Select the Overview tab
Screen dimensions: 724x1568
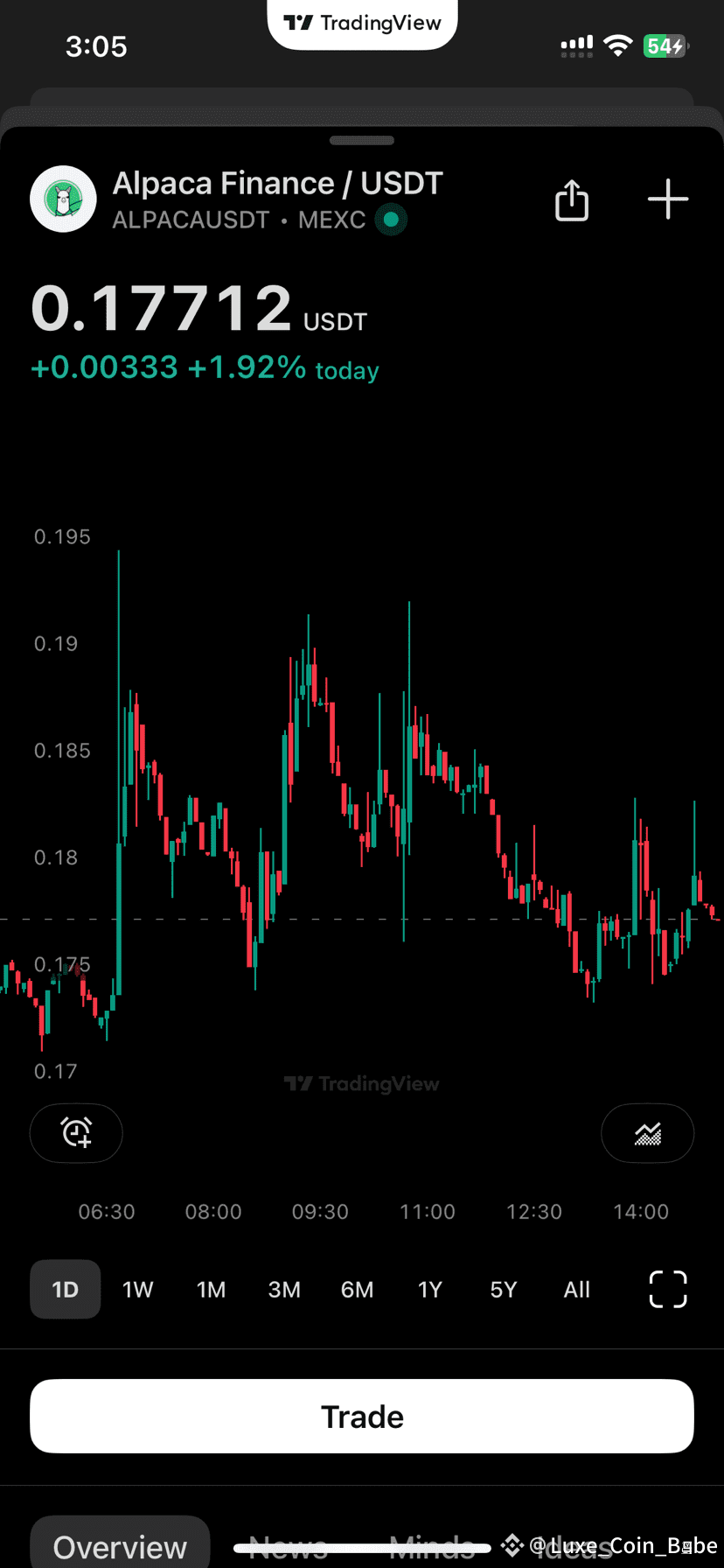(120, 1547)
